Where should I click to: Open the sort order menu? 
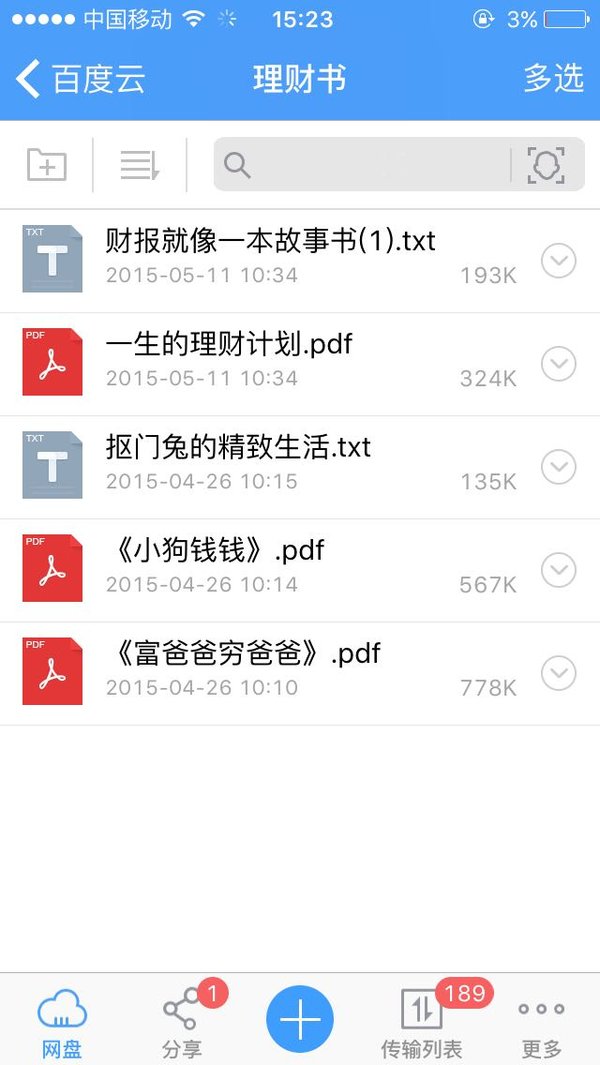click(x=139, y=164)
